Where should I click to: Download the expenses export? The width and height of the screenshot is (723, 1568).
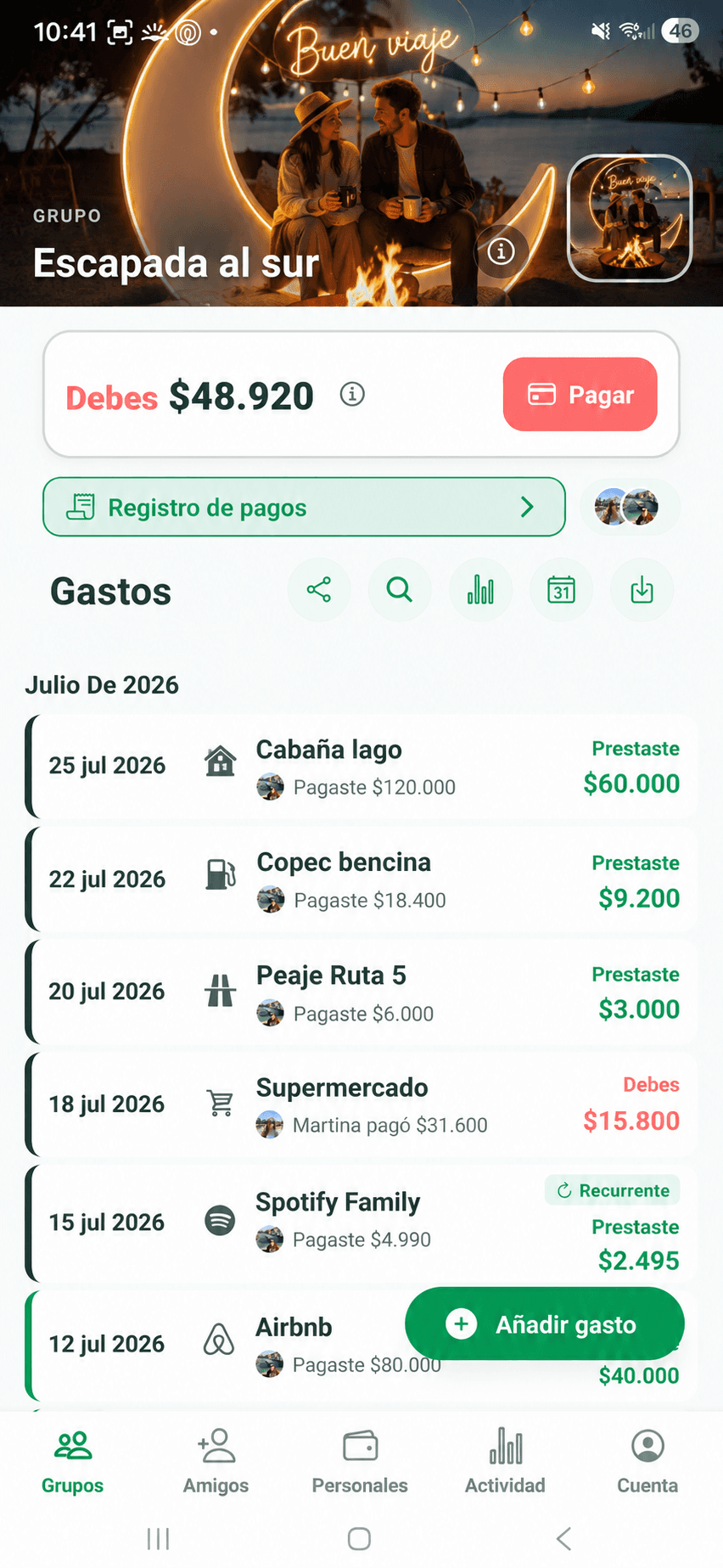(x=642, y=589)
